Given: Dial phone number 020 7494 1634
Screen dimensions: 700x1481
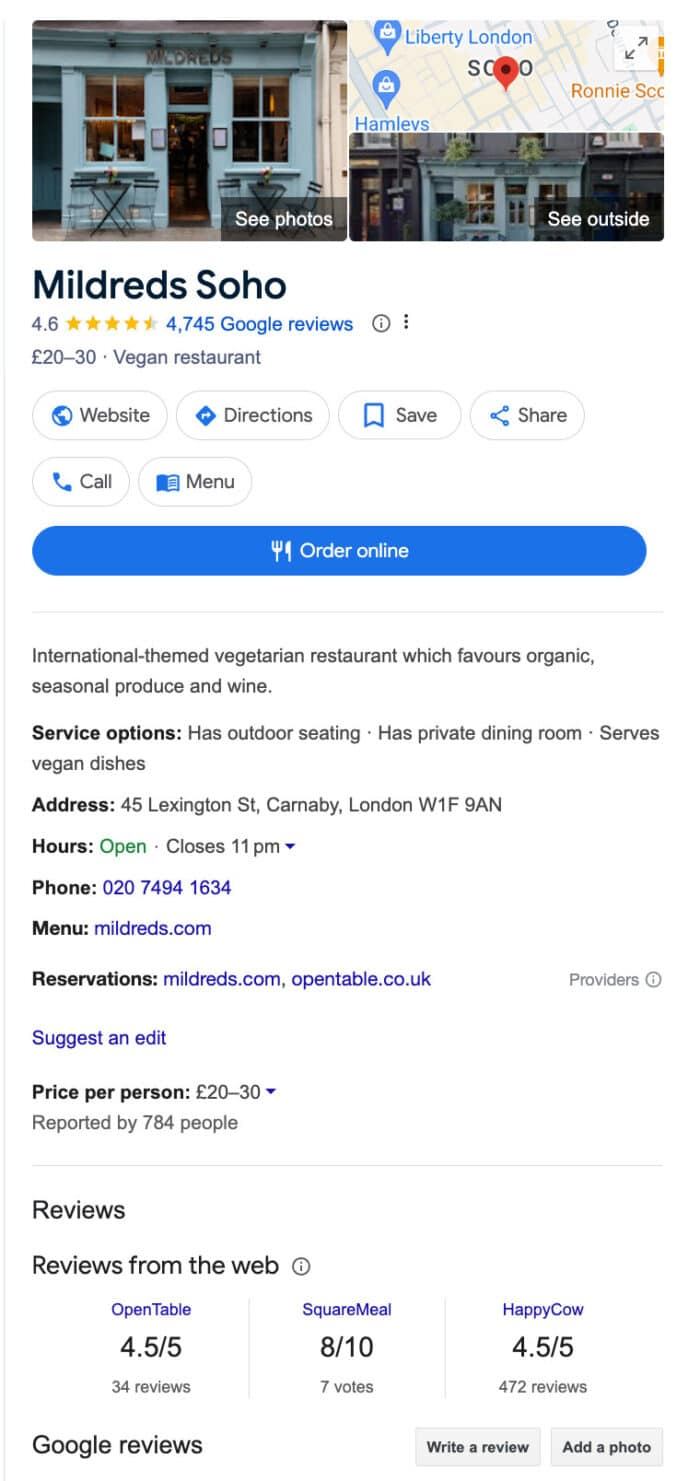Looking at the screenshot, I should coord(166,887).
